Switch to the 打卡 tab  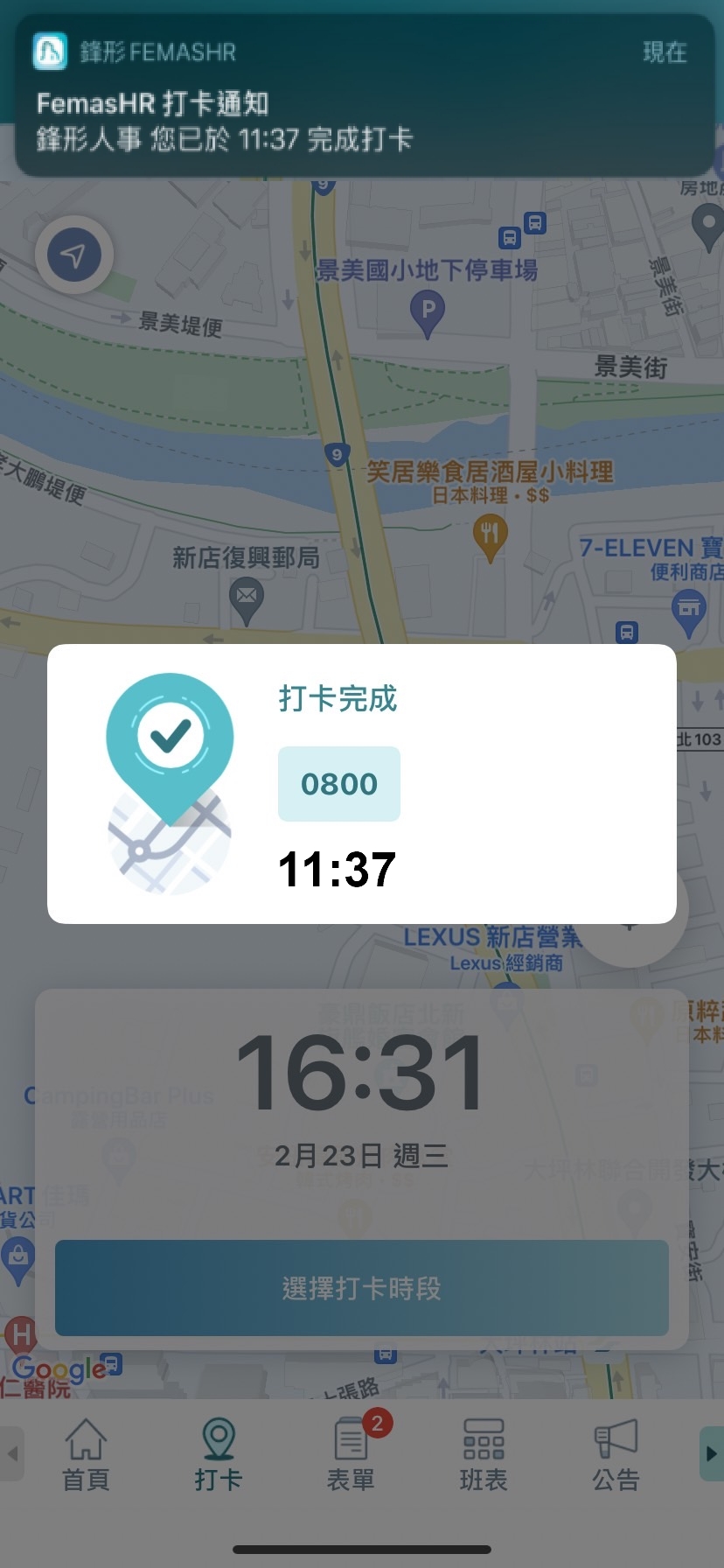tap(219, 1452)
